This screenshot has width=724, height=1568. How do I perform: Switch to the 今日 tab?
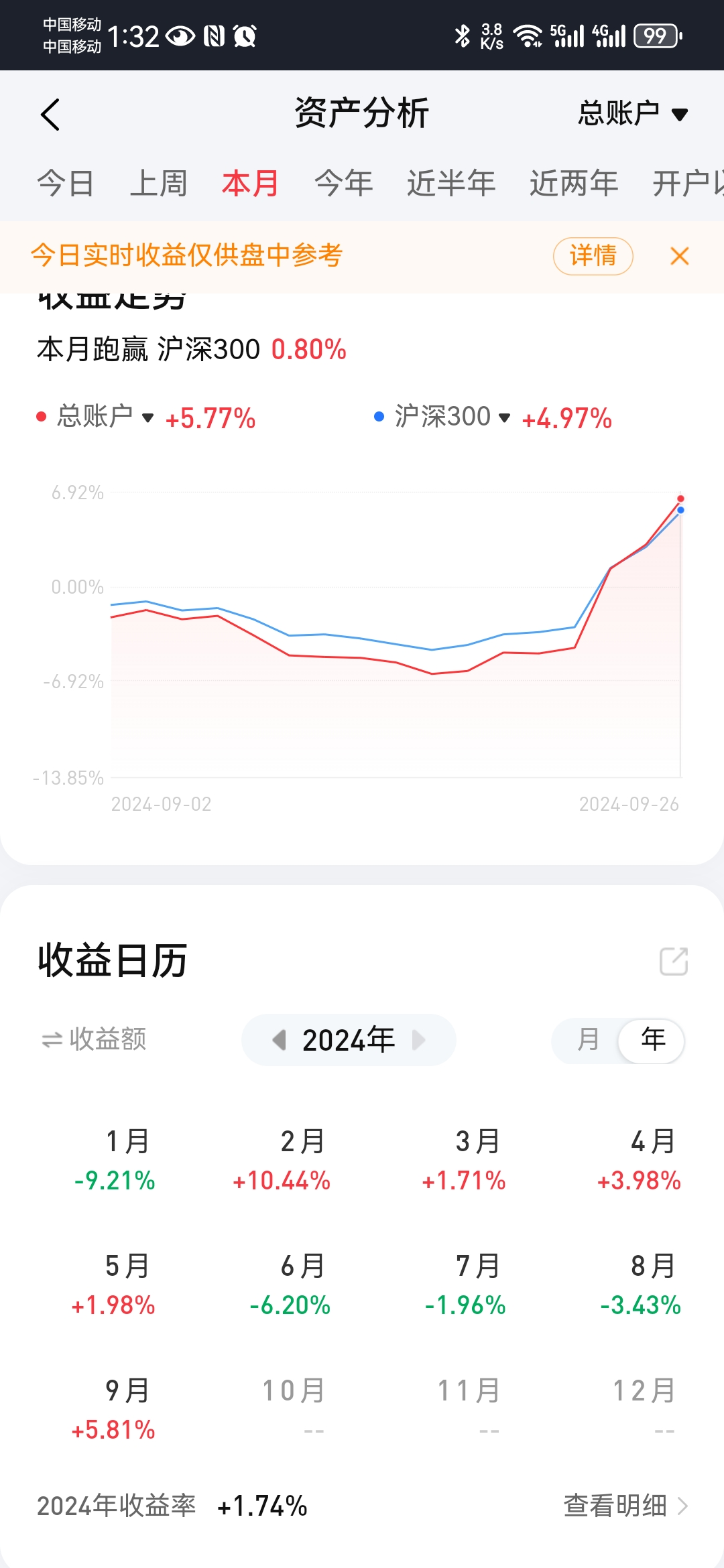65,183
